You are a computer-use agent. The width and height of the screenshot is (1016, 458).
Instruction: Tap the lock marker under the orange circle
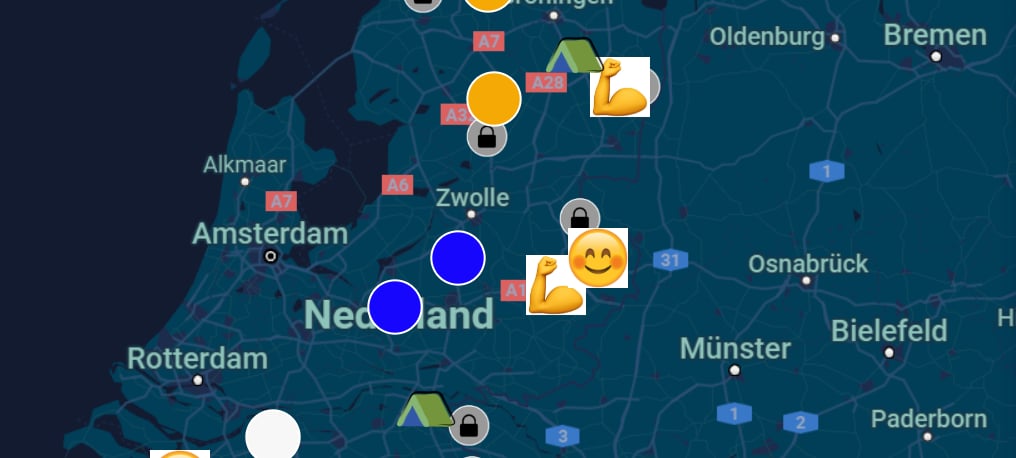coord(487,137)
